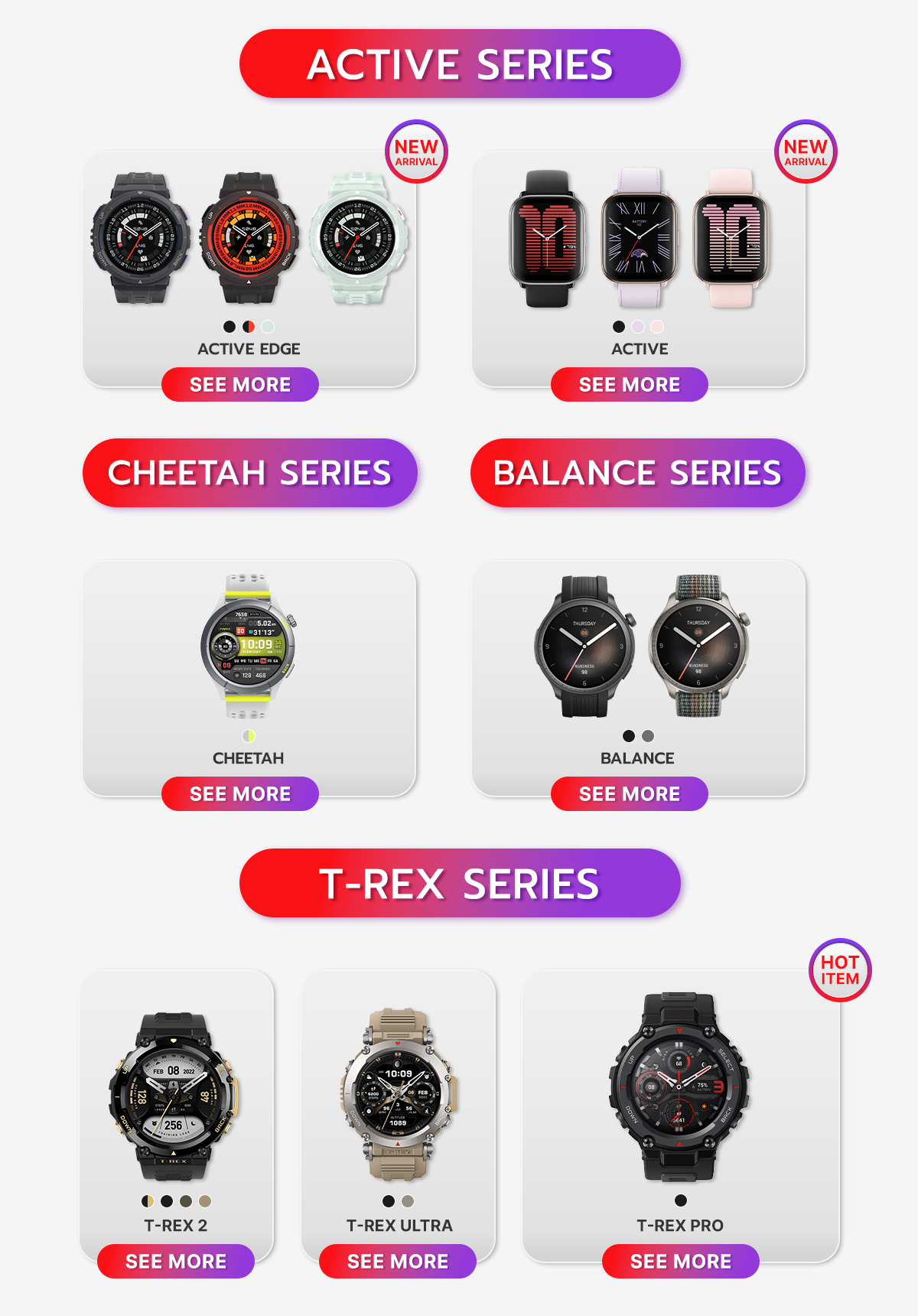Open the Active Edge product card
Viewport: 918px width, 1316px height.
pyautogui.click(x=249, y=252)
